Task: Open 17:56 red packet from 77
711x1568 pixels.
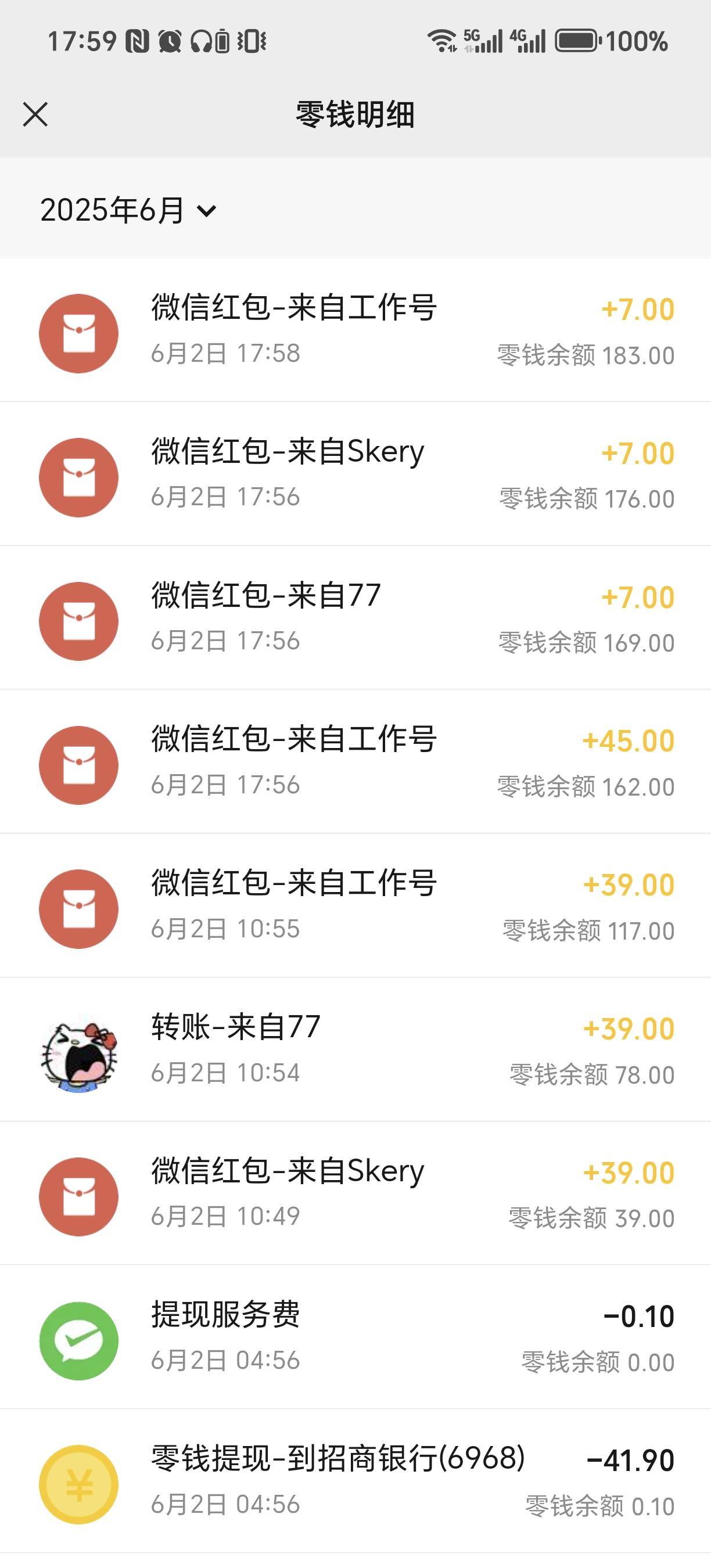Action: coord(355,618)
